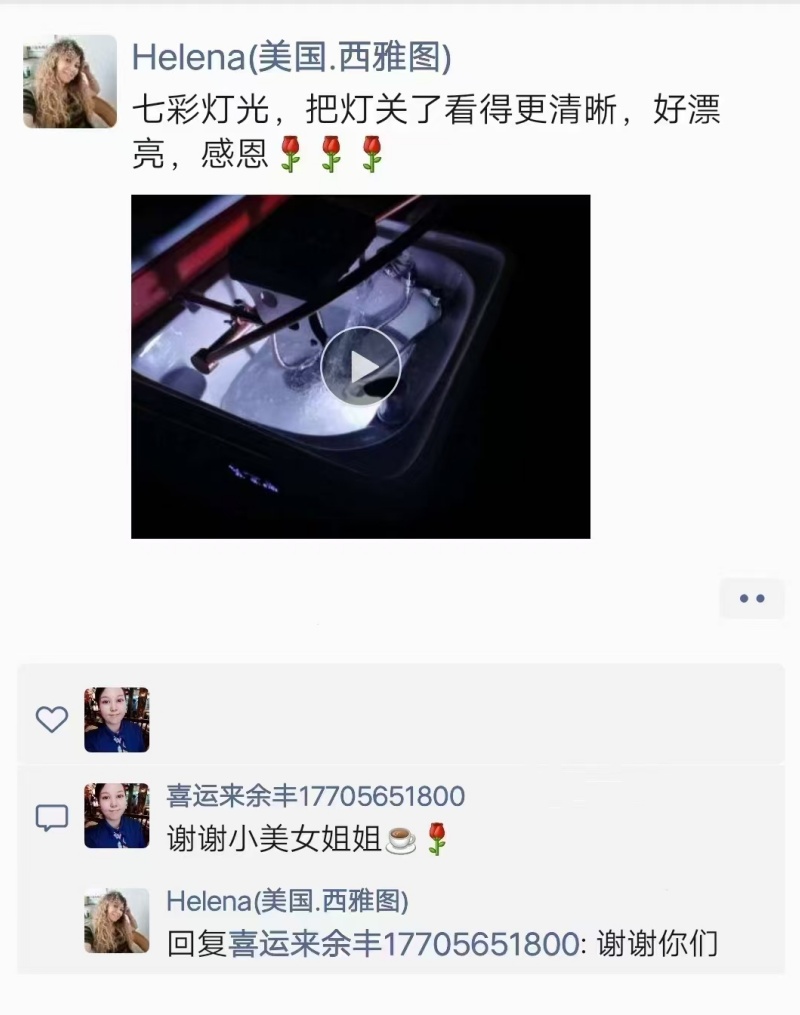
Task: Open commenter name 喜运来余丰17705651800 above 谢谢小美女姐姐
Action: coord(315,796)
